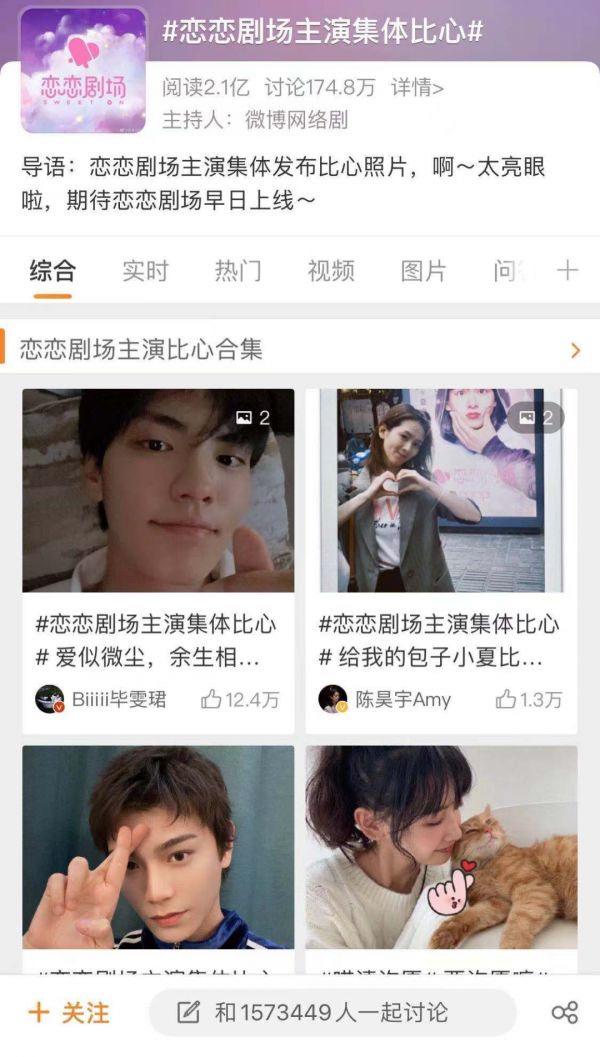
Task: Switch to the 图片 tab
Action: pos(423,271)
